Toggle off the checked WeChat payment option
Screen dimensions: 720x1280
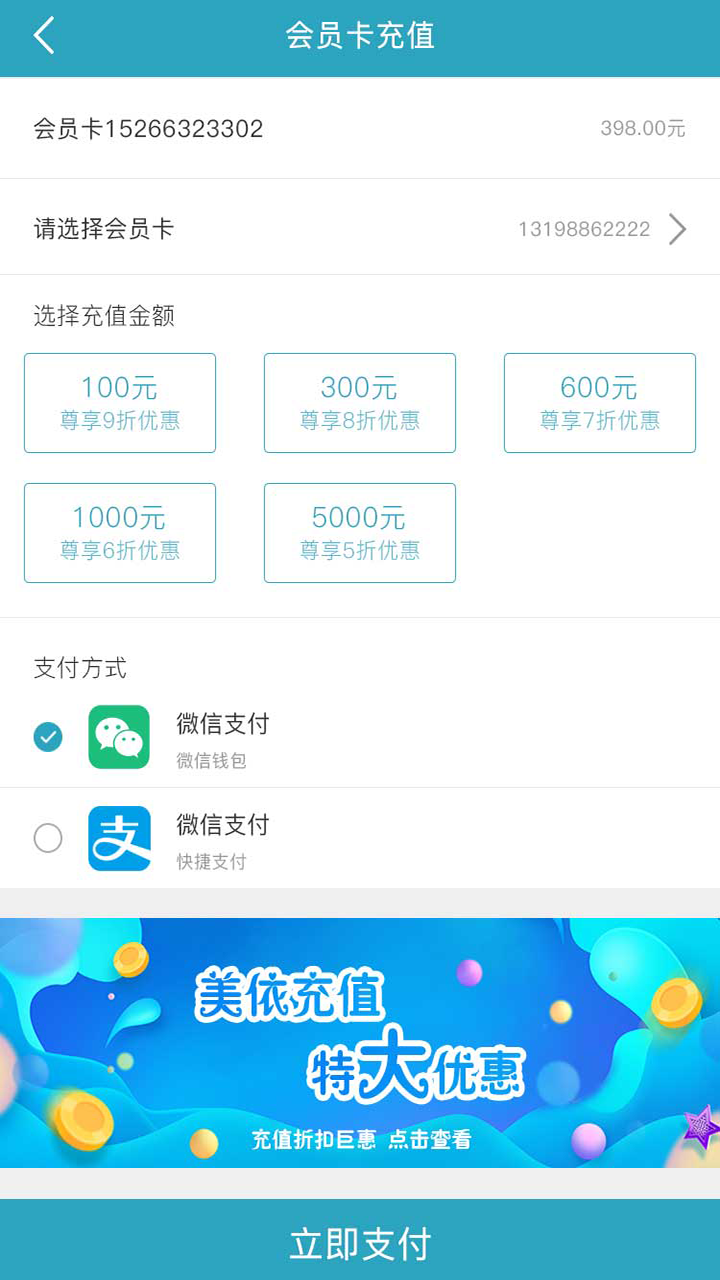pos(47,737)
